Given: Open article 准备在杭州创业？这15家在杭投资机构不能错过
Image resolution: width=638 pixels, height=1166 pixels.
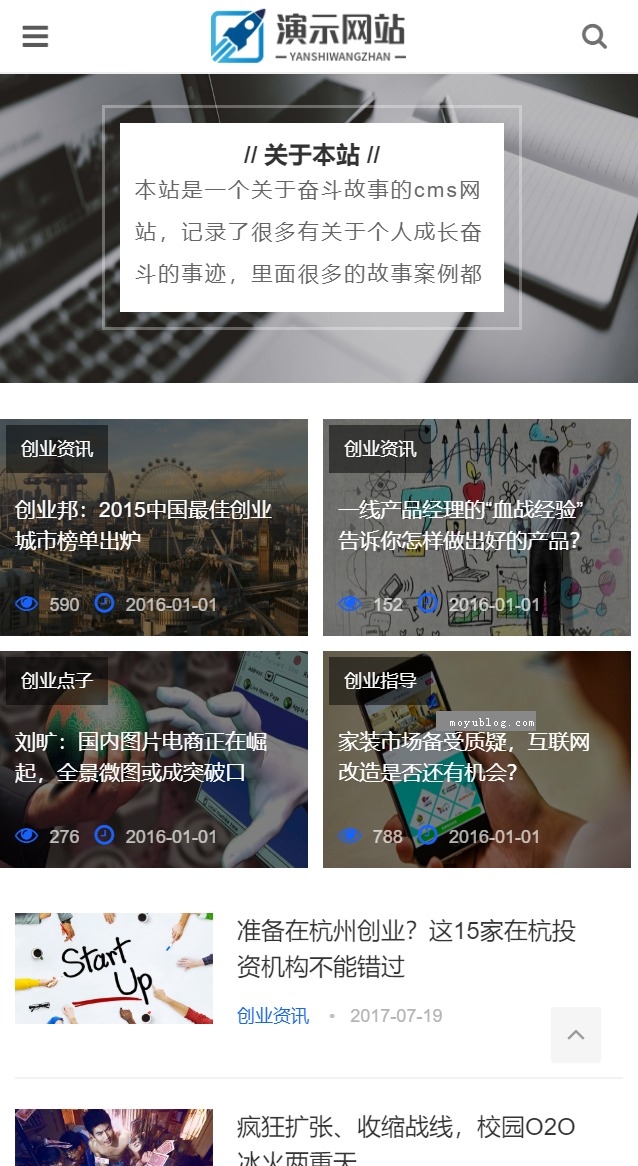Looking at the screenshot, I should click(x=406, y=948).
